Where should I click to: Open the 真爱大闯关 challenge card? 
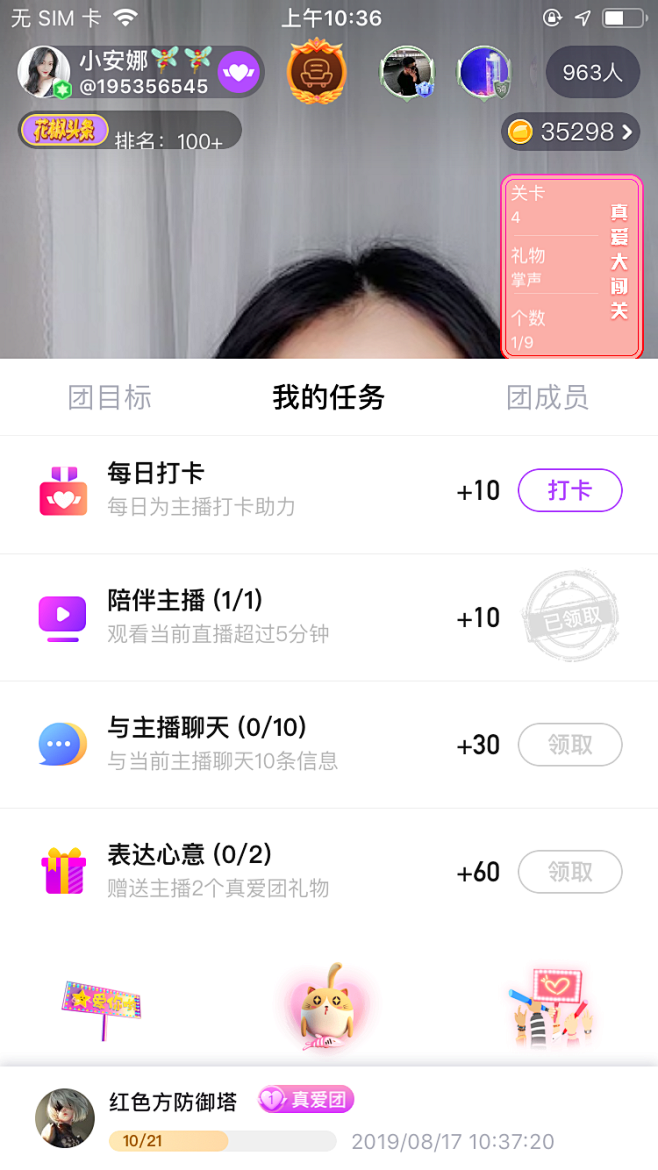tap(571, 266)
